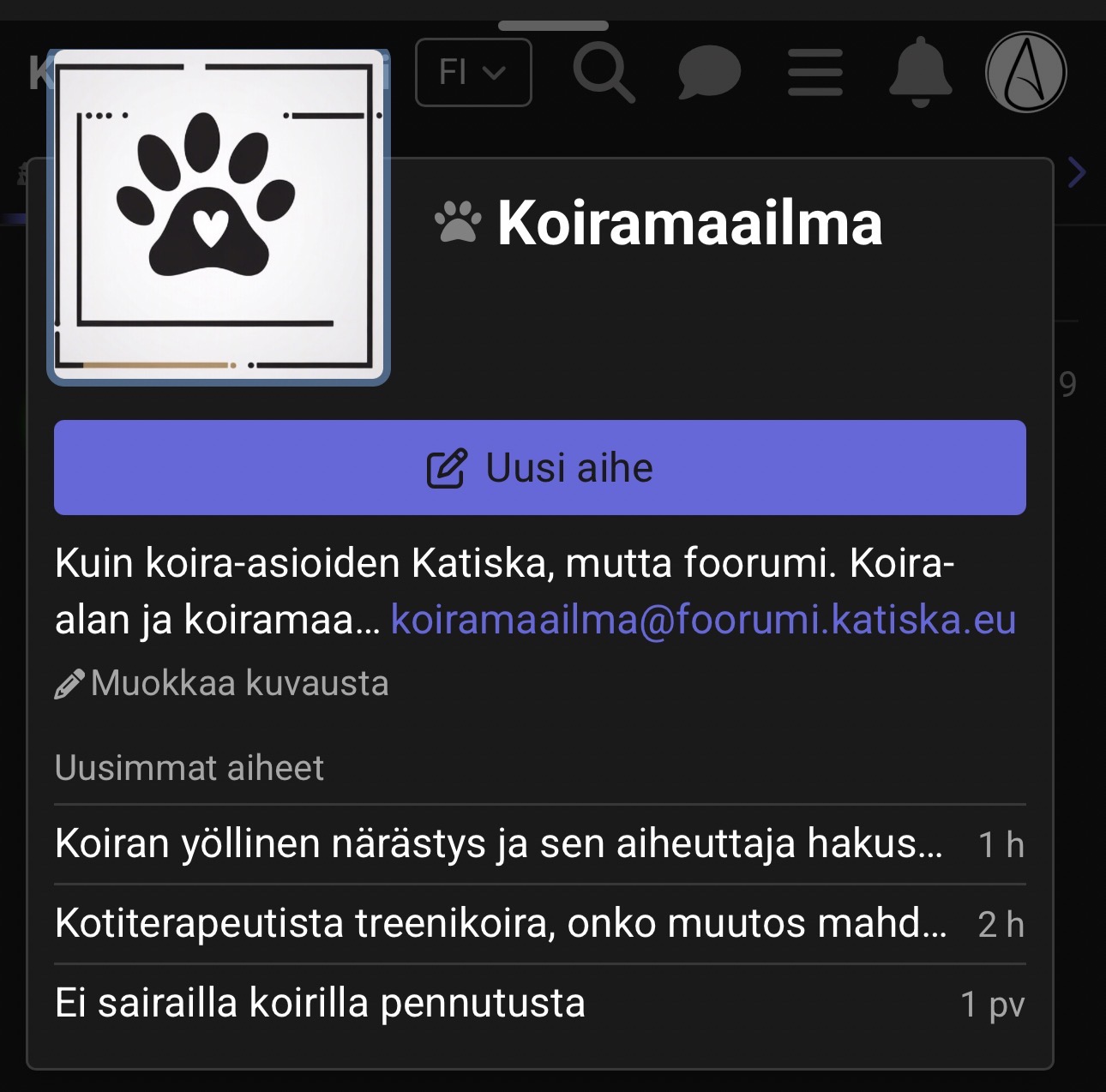Screen dimensions: 1106x1092
Task: Start a new topic with Uusi aihe
Action: 540,467
